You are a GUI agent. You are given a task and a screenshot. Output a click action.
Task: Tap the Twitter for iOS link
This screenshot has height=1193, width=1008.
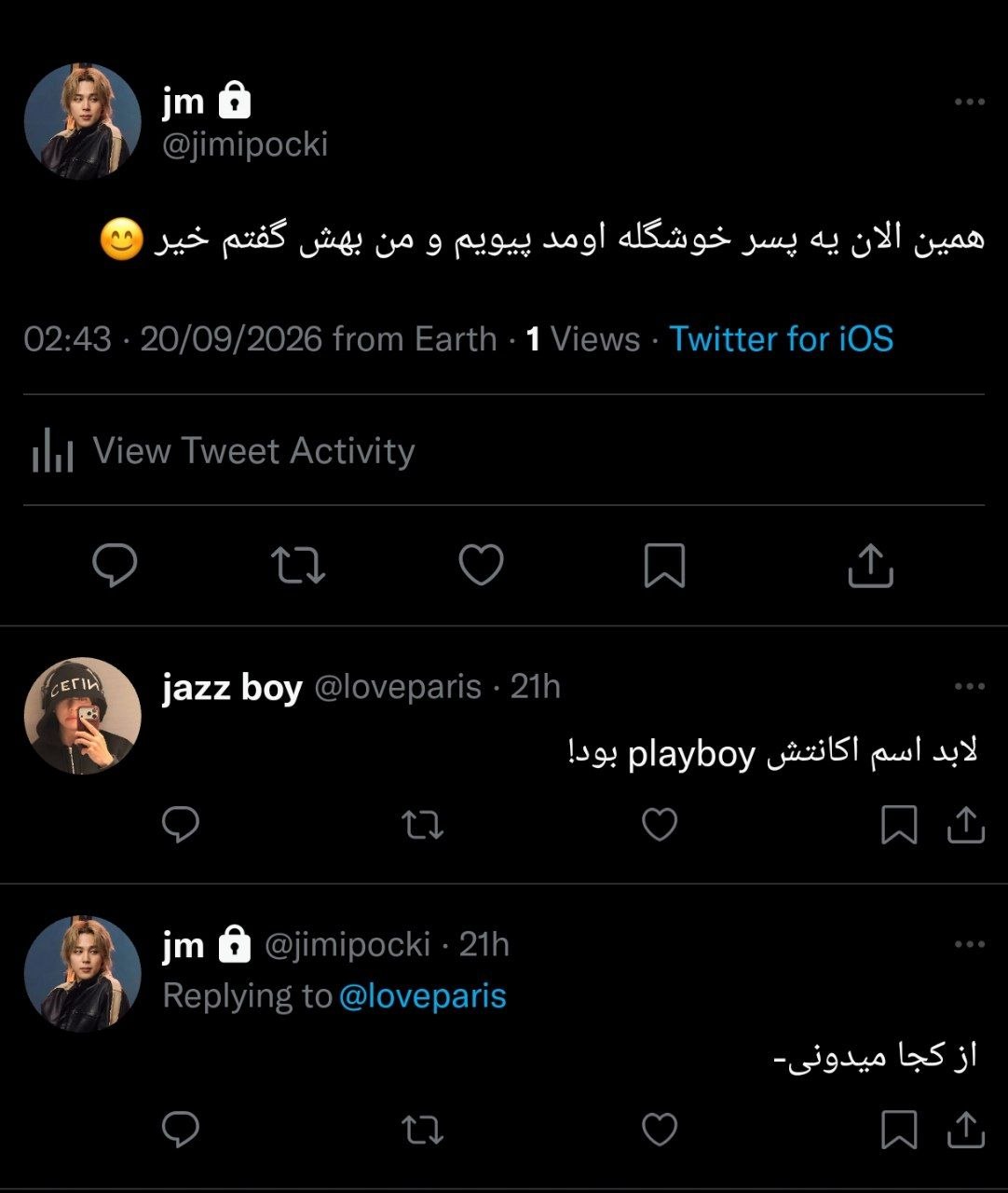781,339
